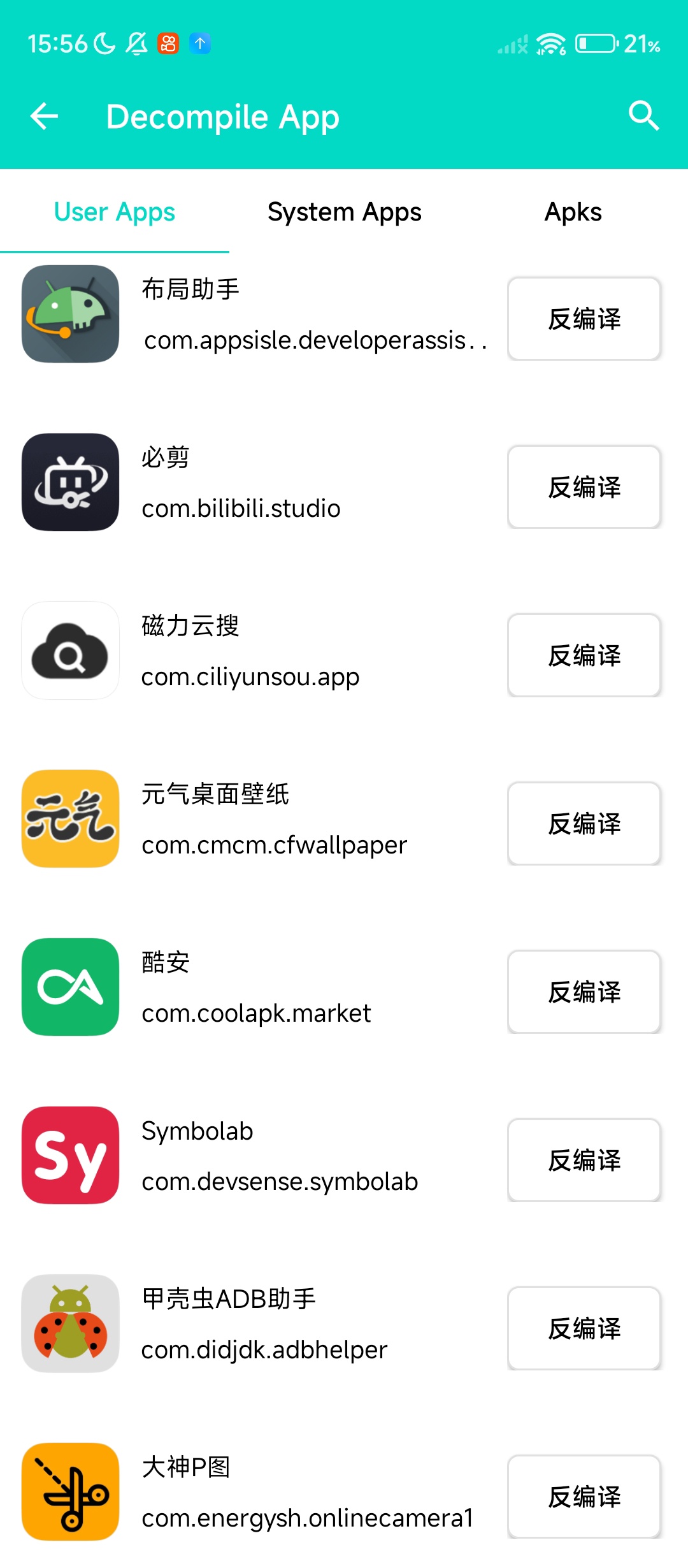Open the search icon in the toolbar
The image size is (688, 1568).
(x=644, y=115)
